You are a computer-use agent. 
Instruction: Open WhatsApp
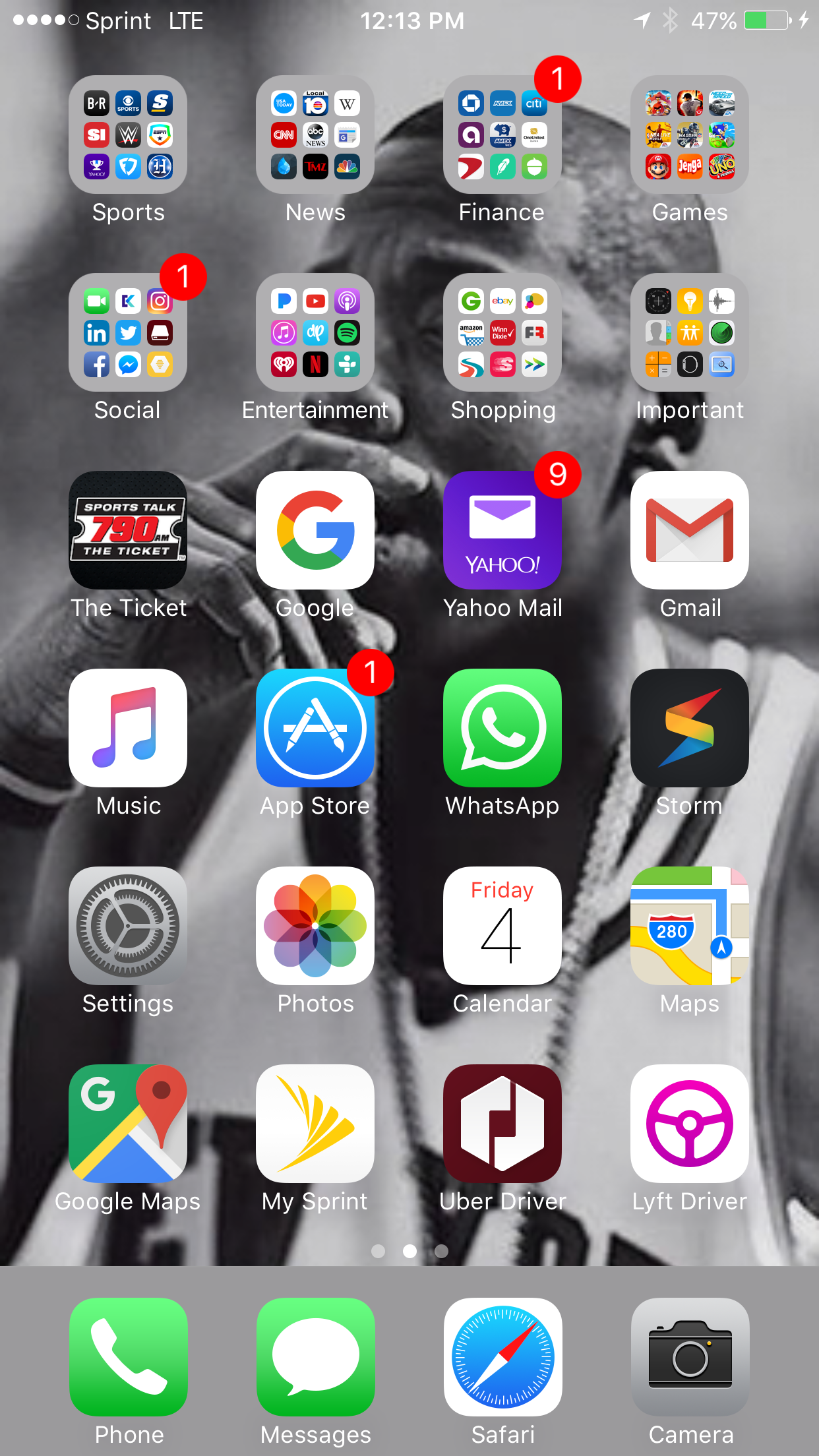(502, 728)
